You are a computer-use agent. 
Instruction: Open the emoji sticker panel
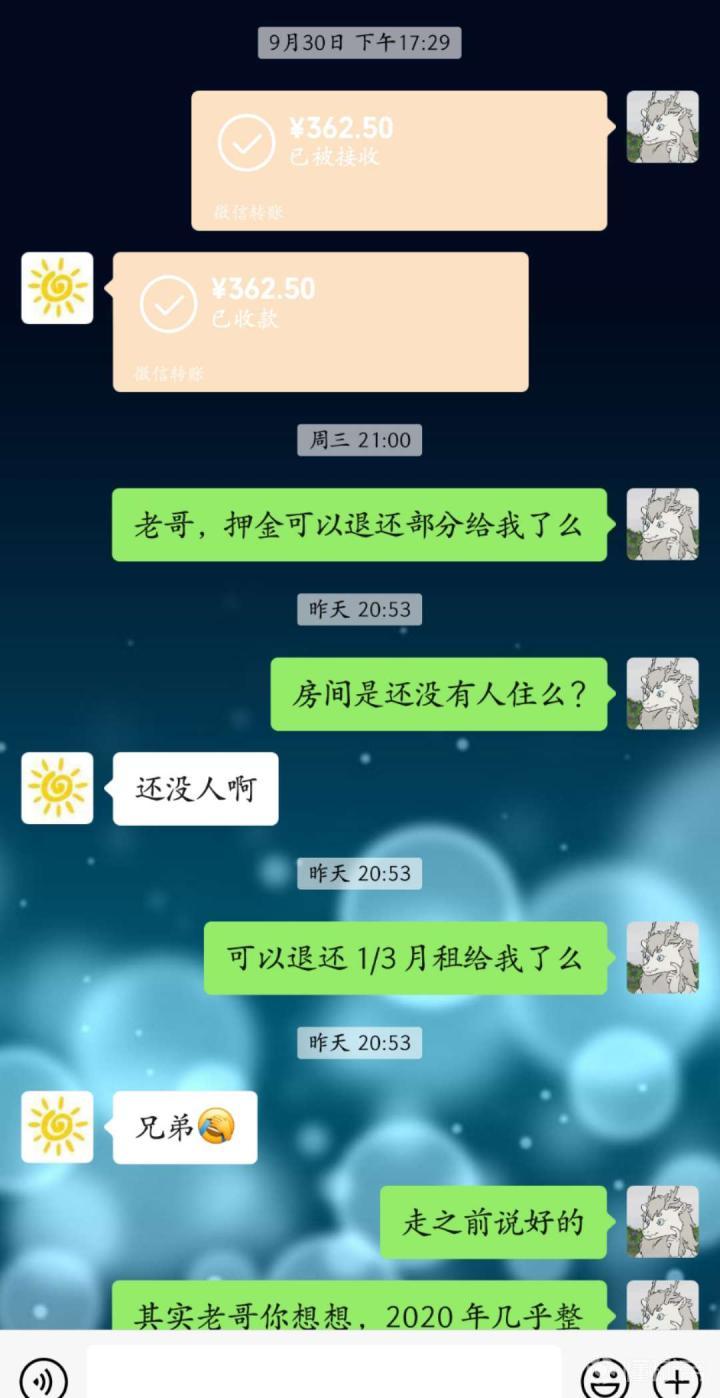tap(604, 1379)
